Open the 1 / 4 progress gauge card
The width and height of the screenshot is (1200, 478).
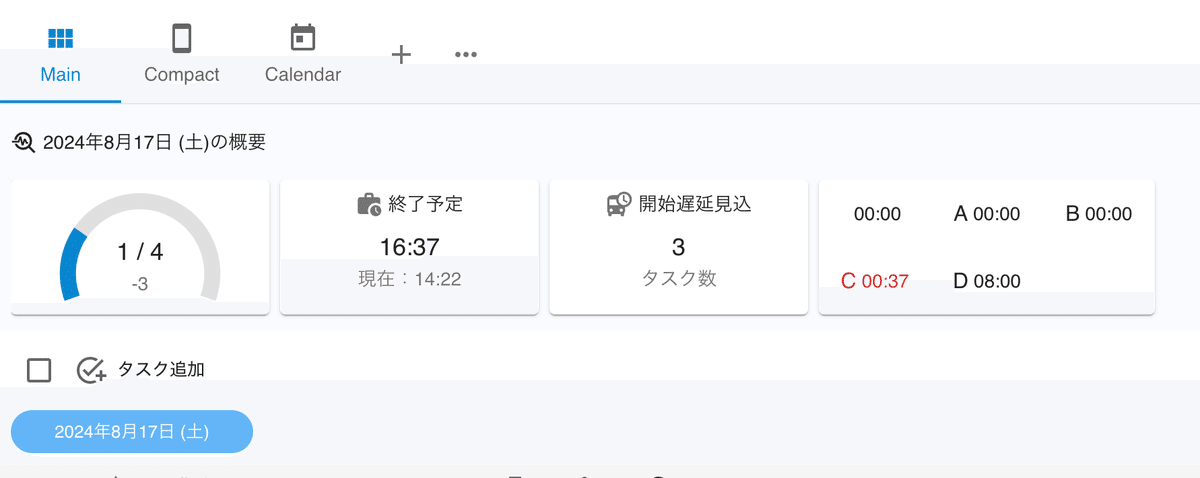point(140,247)
